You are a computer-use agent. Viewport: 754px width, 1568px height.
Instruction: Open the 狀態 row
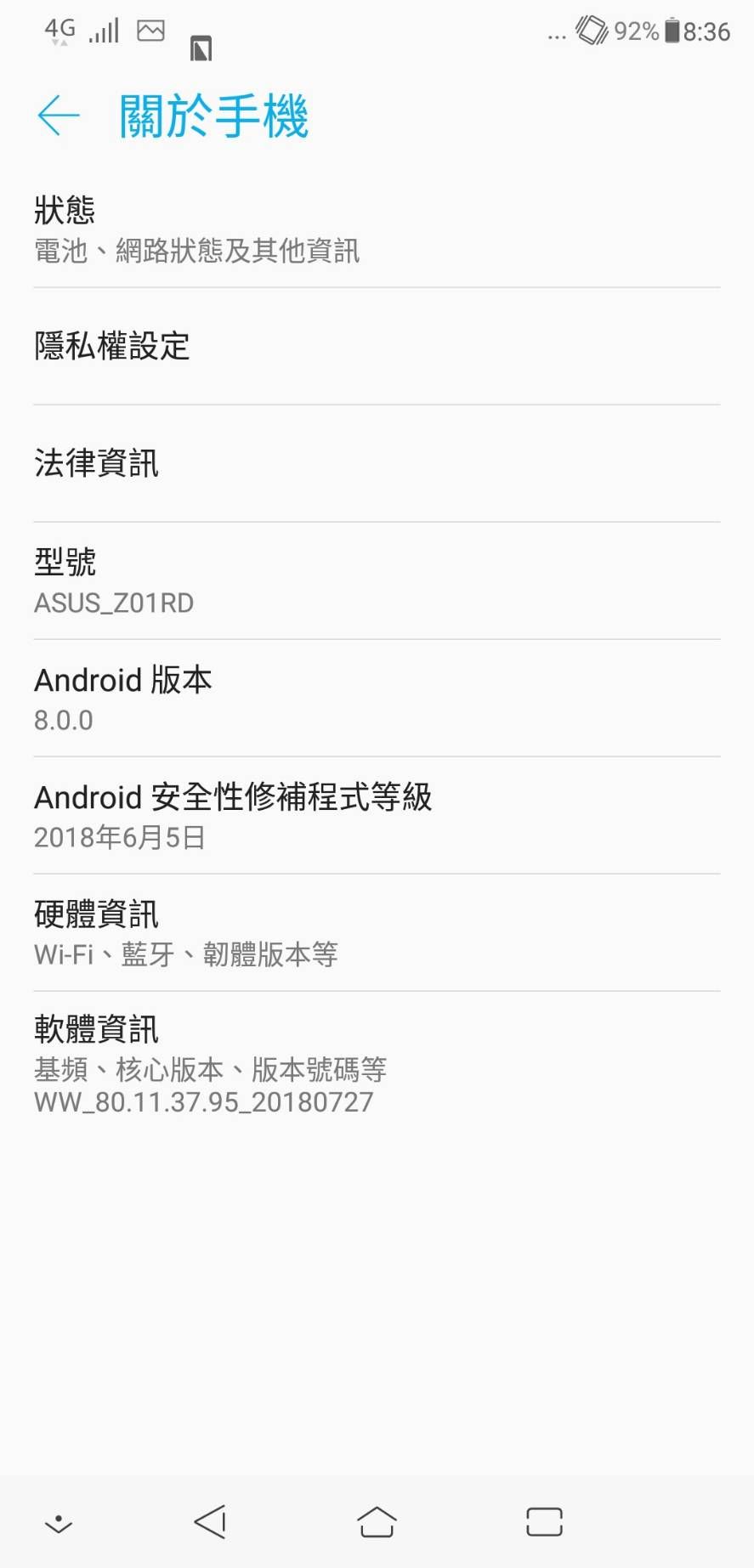pyautogui.click(x=377, y=229)
